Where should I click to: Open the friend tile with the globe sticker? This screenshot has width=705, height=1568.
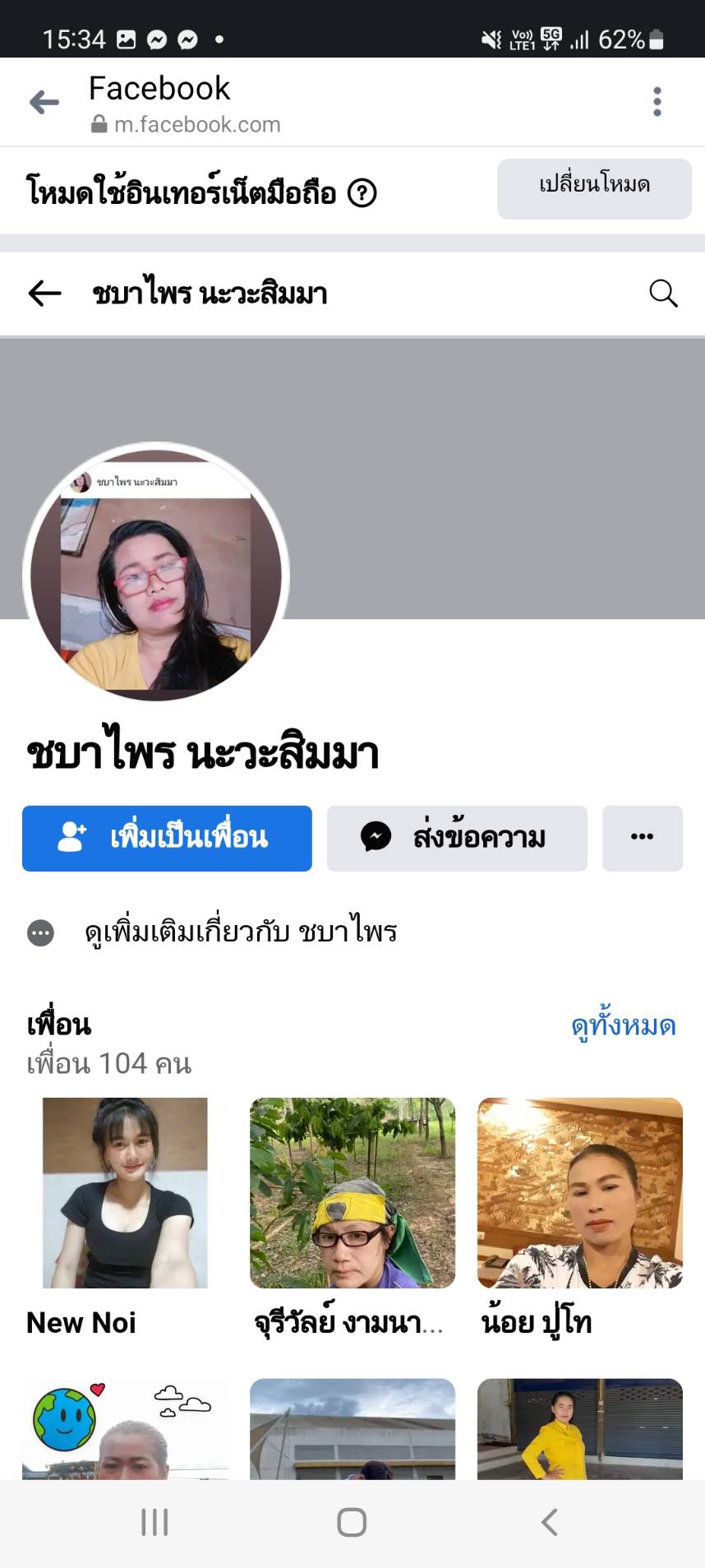coord(125,1429)
